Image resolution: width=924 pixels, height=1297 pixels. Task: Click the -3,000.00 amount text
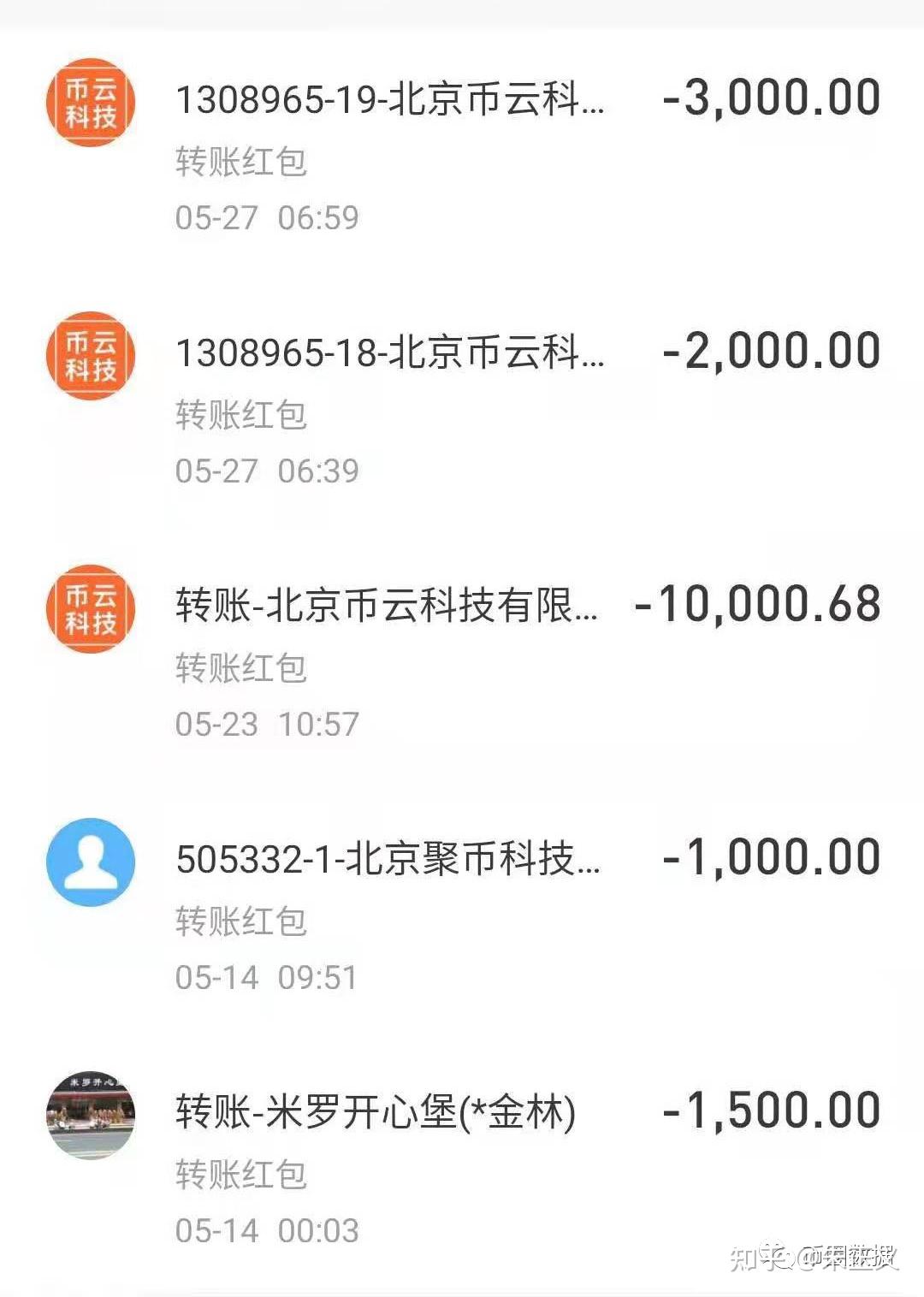pyautogui.click(x=770, y=97)
